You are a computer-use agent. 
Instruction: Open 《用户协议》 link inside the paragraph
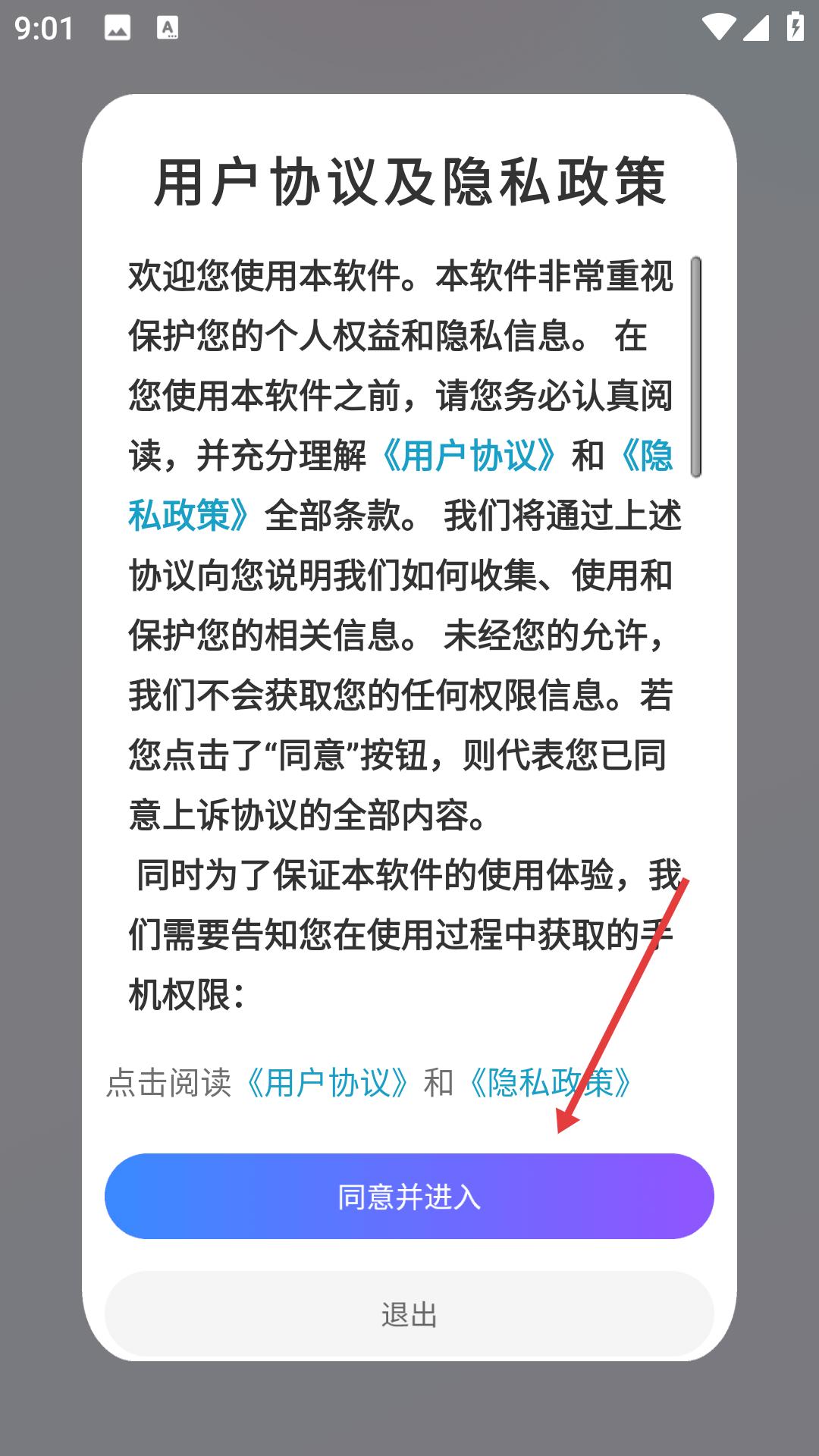469,456
